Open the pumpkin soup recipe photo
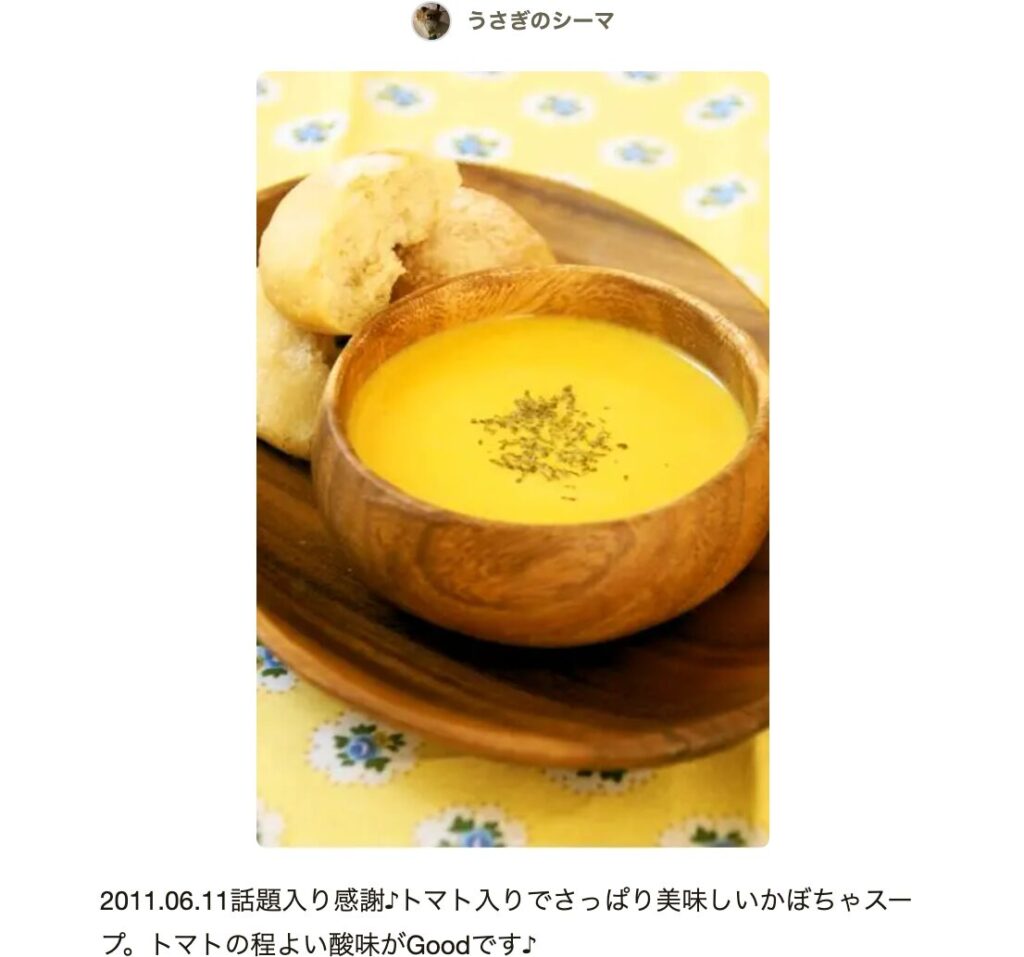Image resolution: width=1024 pixels, height=957 pixels. click(512, 459)
